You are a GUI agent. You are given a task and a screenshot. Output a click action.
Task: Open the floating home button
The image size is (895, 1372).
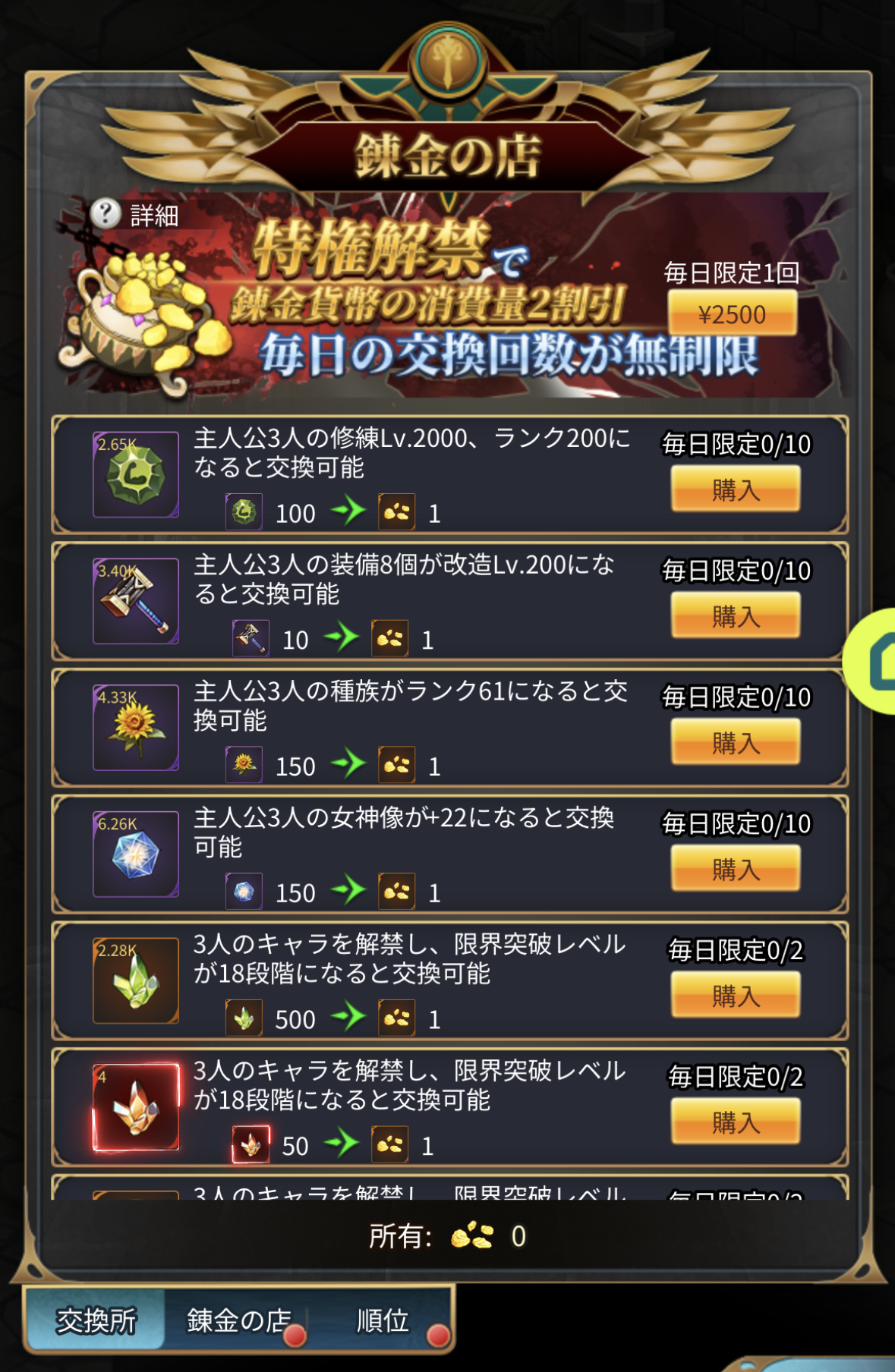[877, 662]
